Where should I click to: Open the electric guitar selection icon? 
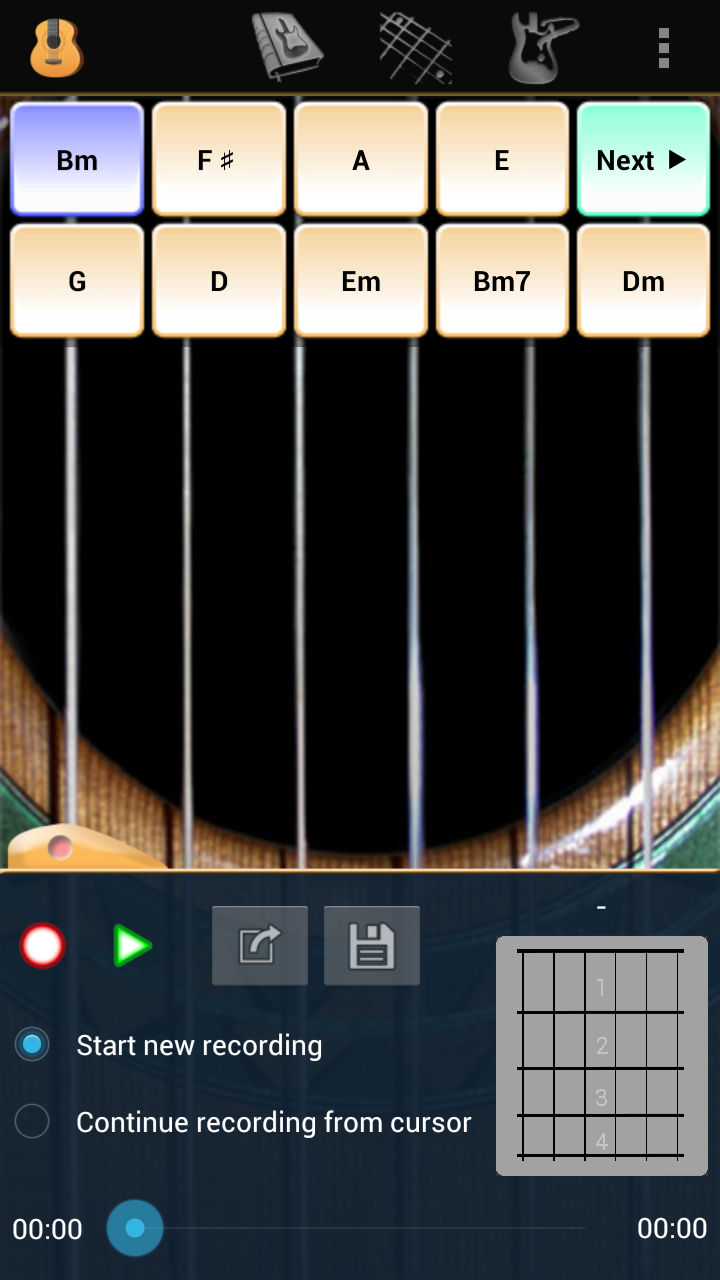(x=541, y=47)
